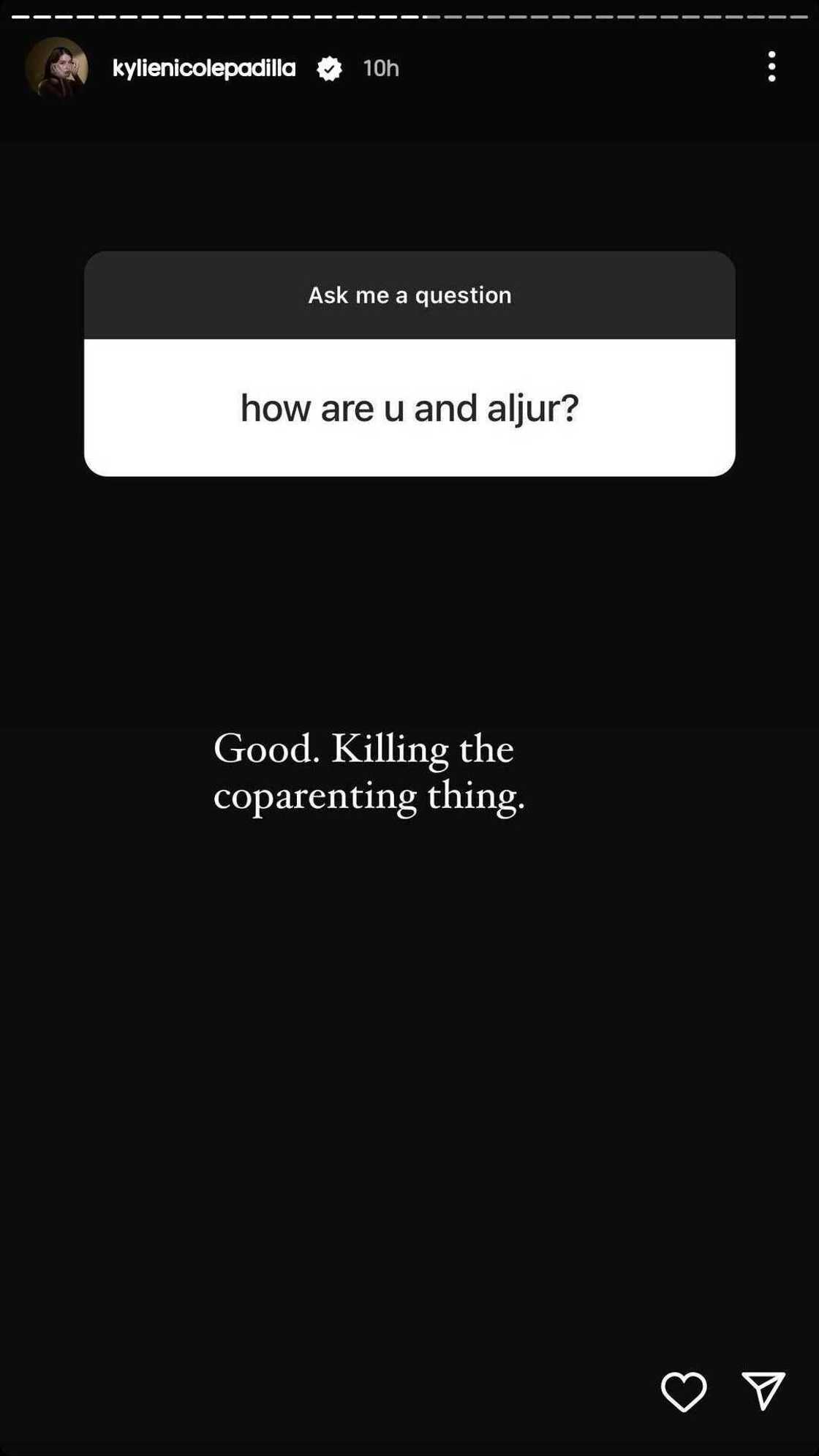Open the kylienicolepadilla username link

(204, 68)
